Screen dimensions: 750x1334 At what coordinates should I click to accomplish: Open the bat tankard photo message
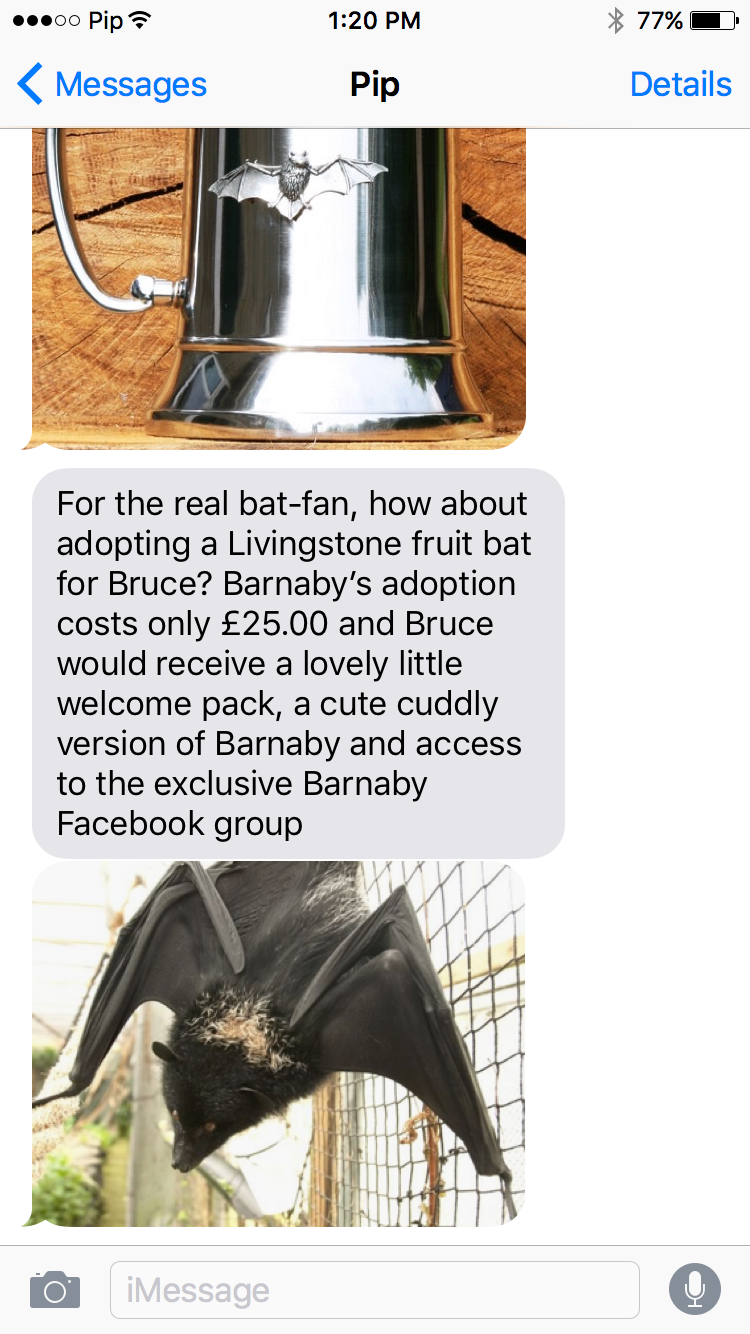point(278,290)
